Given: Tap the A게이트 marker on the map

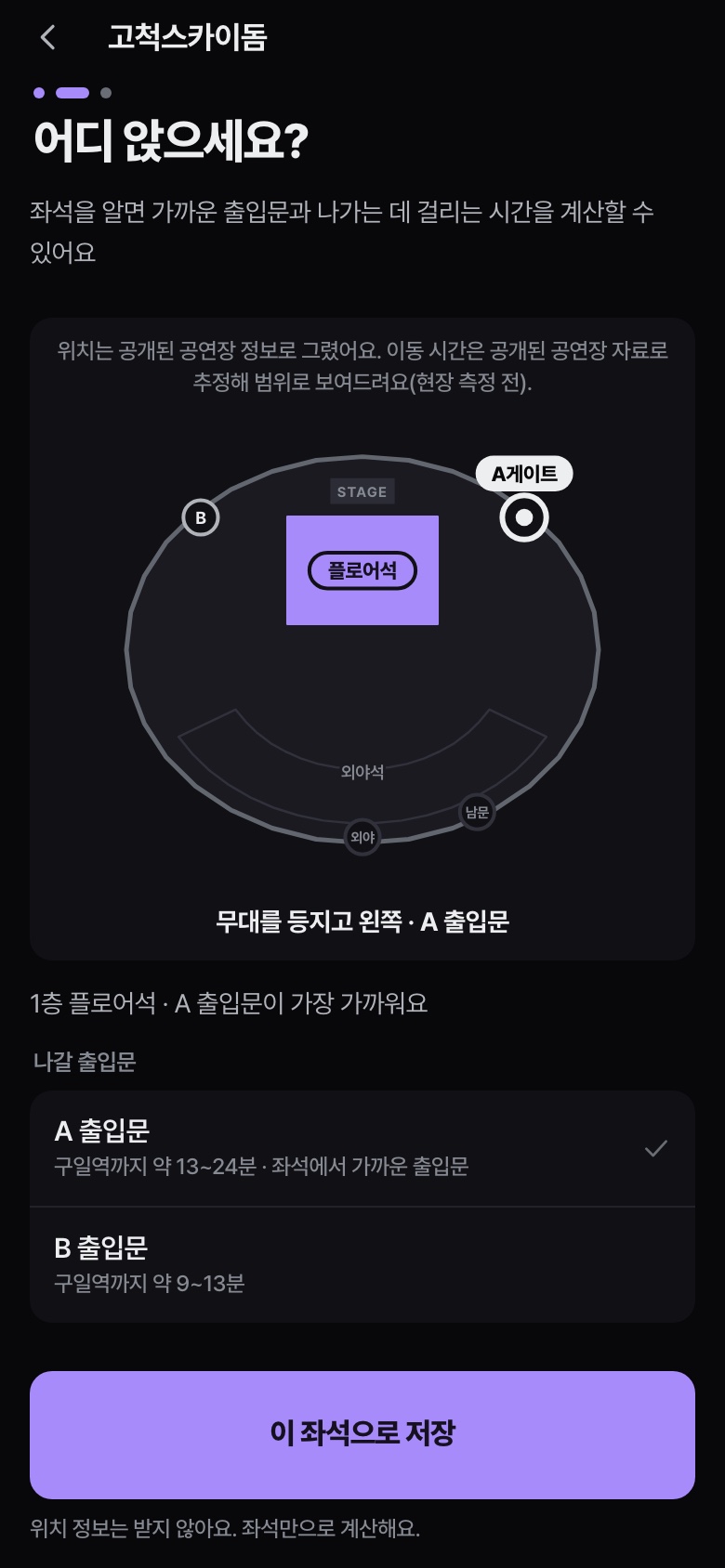Looking at the screenshot, I should tap(524, 517).
